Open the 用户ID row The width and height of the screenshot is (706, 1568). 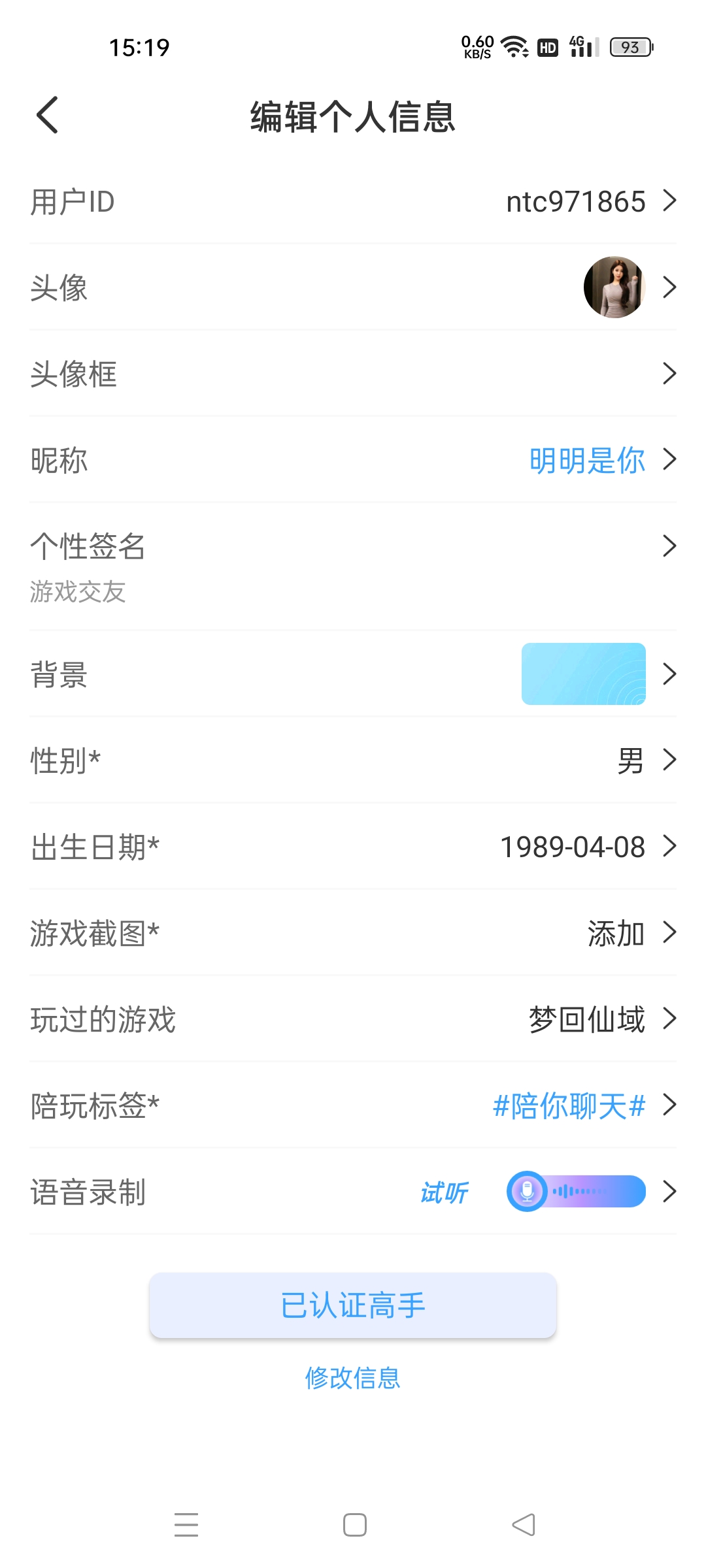pyautogui.click(x=353, y=201)
